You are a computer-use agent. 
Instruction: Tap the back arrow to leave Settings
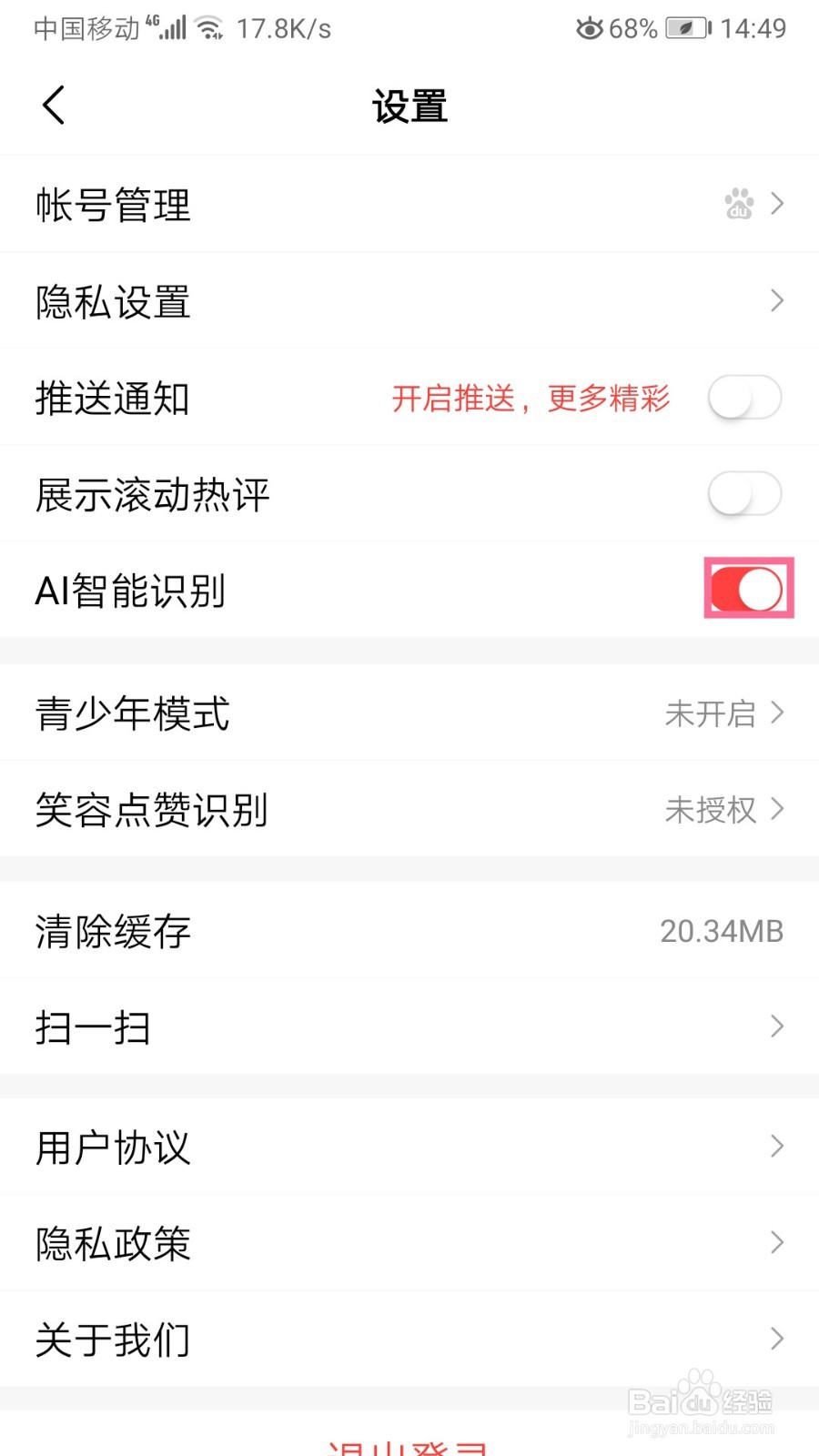coord(52,105)
